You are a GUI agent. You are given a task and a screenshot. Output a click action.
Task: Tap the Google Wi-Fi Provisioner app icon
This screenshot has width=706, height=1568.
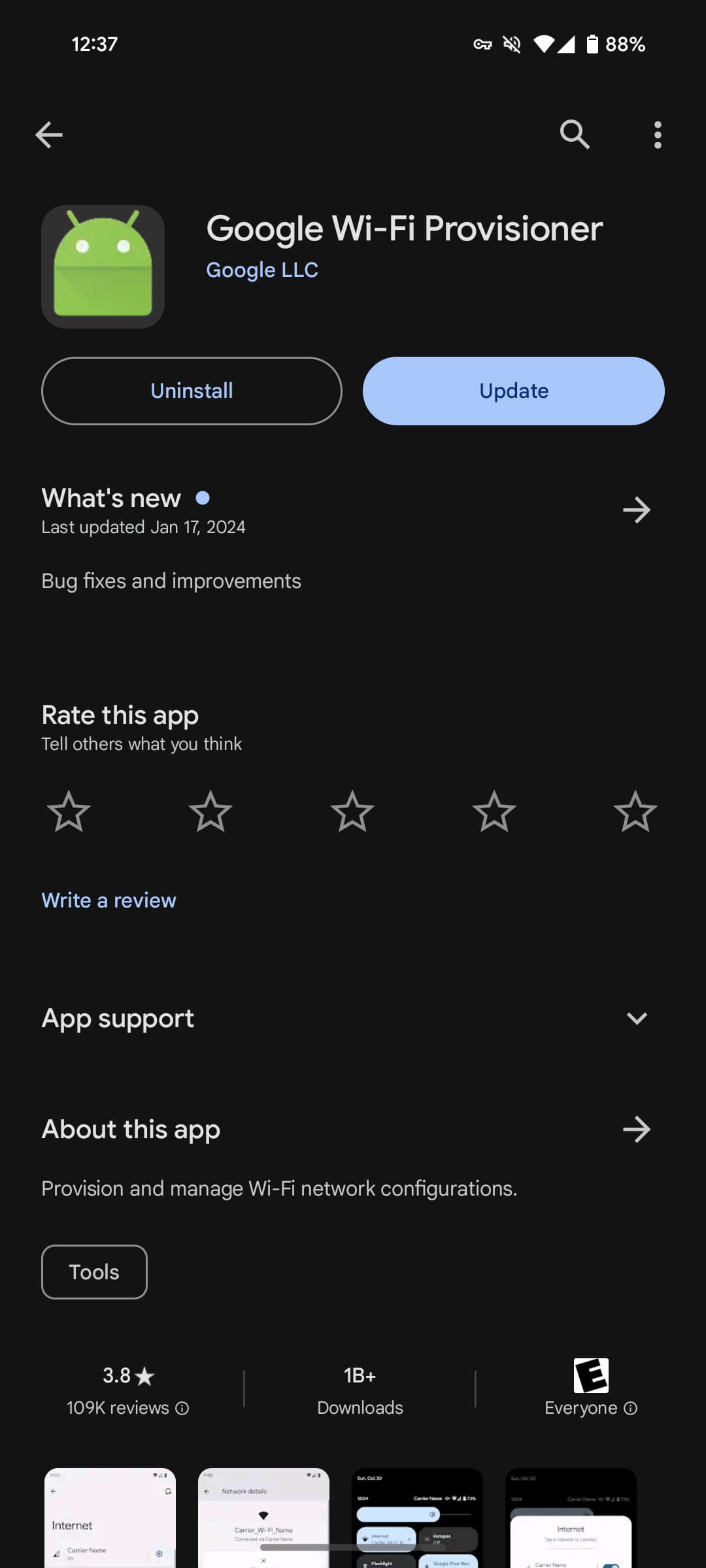click(104, 265)
